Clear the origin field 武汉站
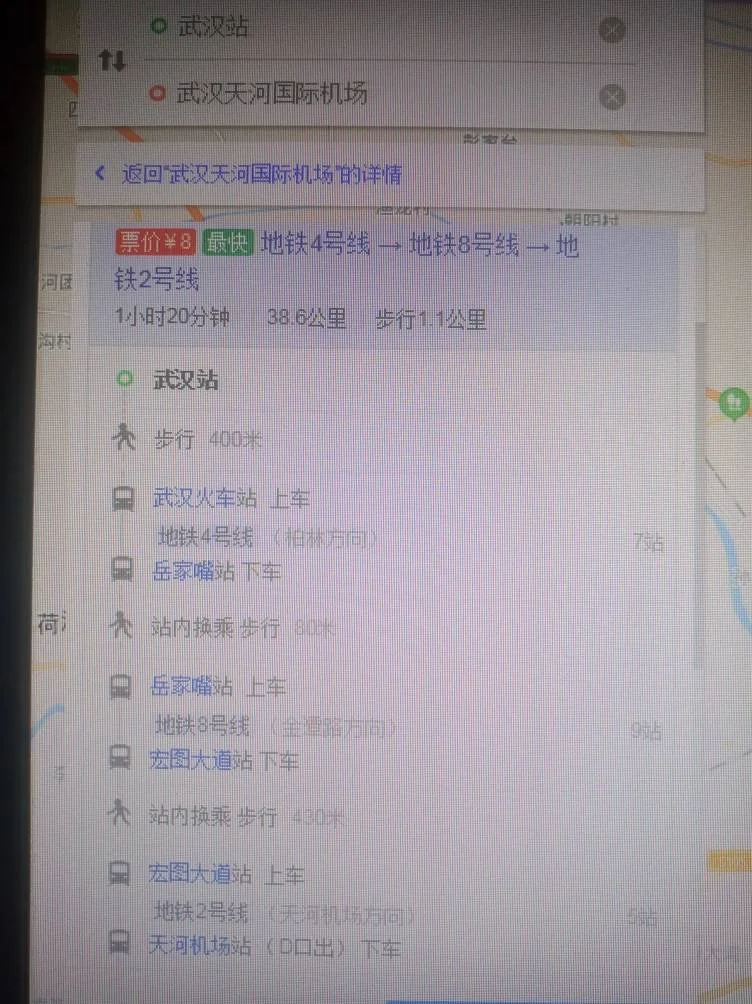The image size is (752, 1004). tap(612, 29)
